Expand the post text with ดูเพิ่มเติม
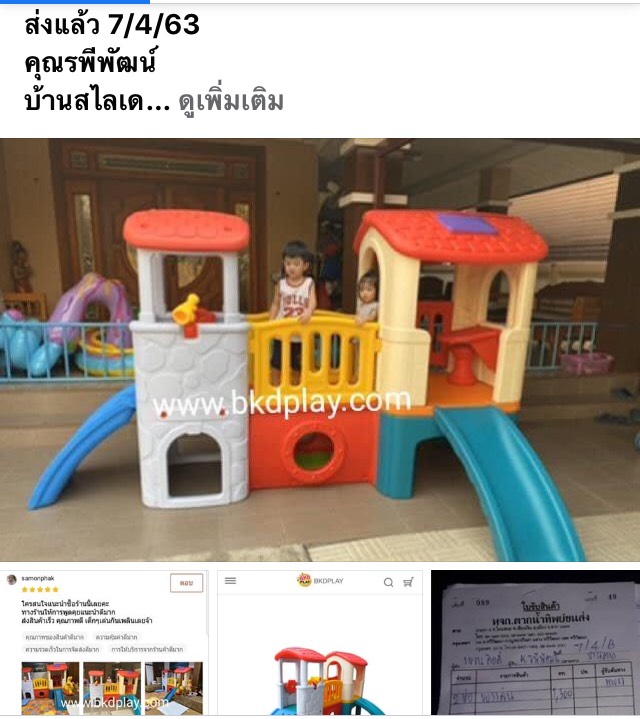 [x=231, y=101]
